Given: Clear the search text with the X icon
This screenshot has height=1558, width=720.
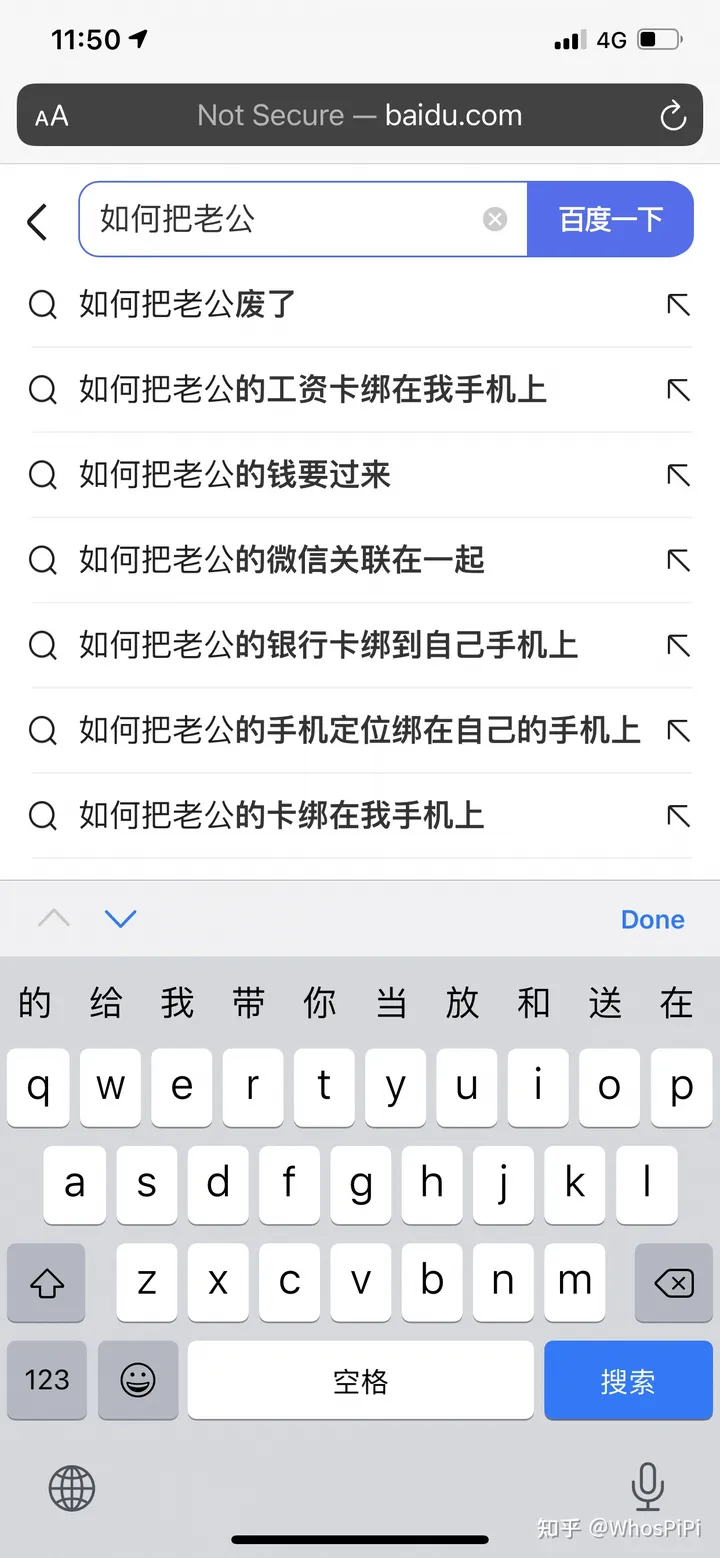Looking at the screenshot, I should pyautogui.click(x=495, y=219).
